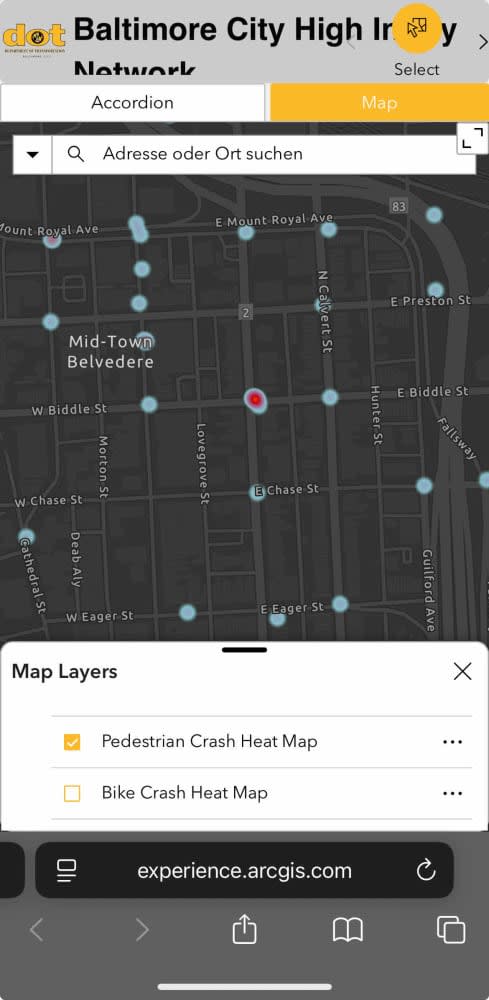Switch to the Accordion tab
489x1000 pixels.
[133, 103]
